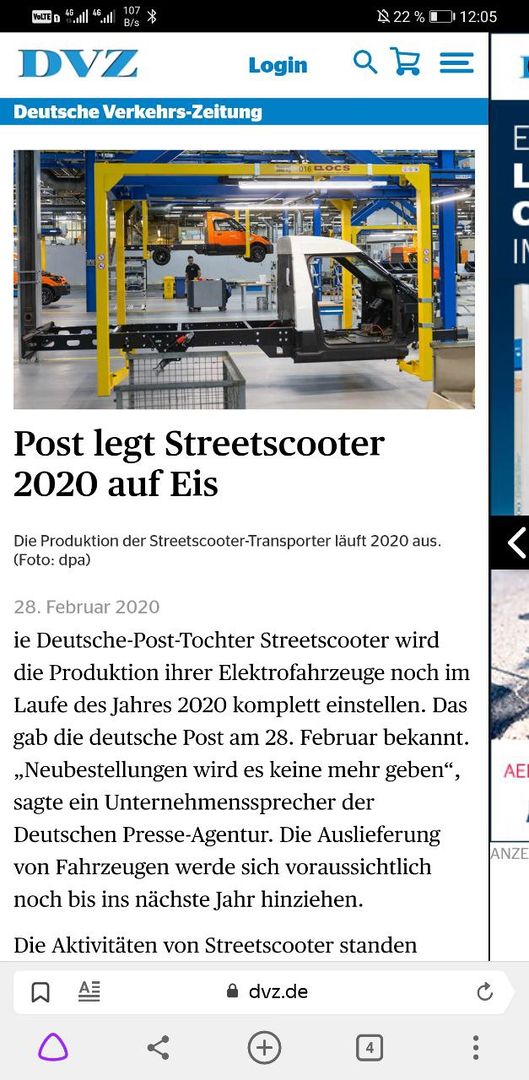The height and width of the screenshot is (1080, 529).
Task: Open the hamburger menu
Action: [x=457, y=63]
